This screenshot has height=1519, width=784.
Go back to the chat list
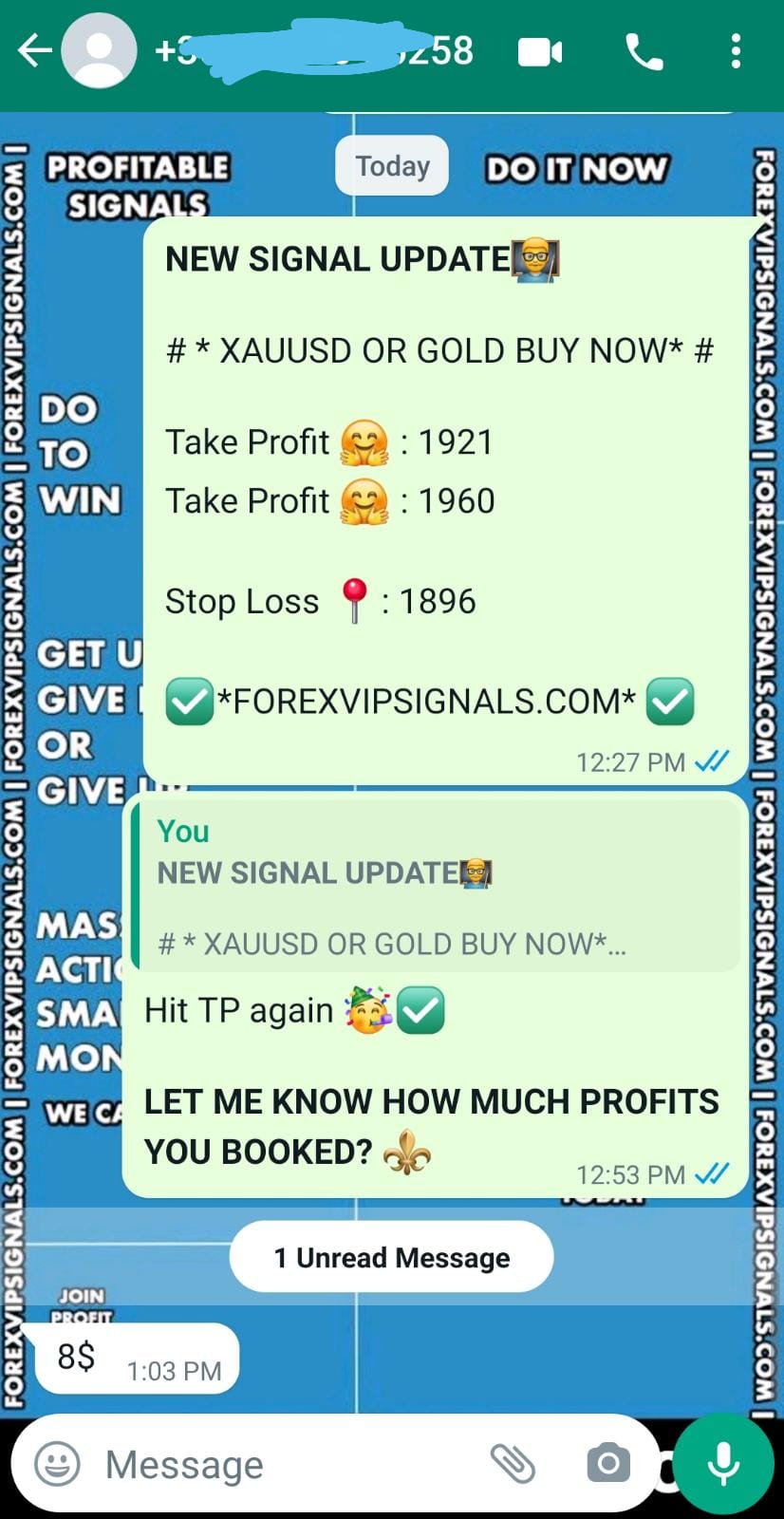[34, 51]
